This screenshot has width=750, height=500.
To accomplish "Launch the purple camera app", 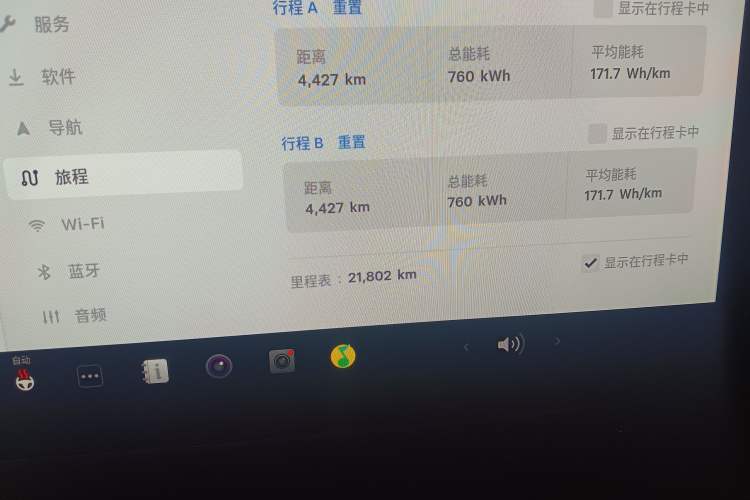I will click(219, 366).
